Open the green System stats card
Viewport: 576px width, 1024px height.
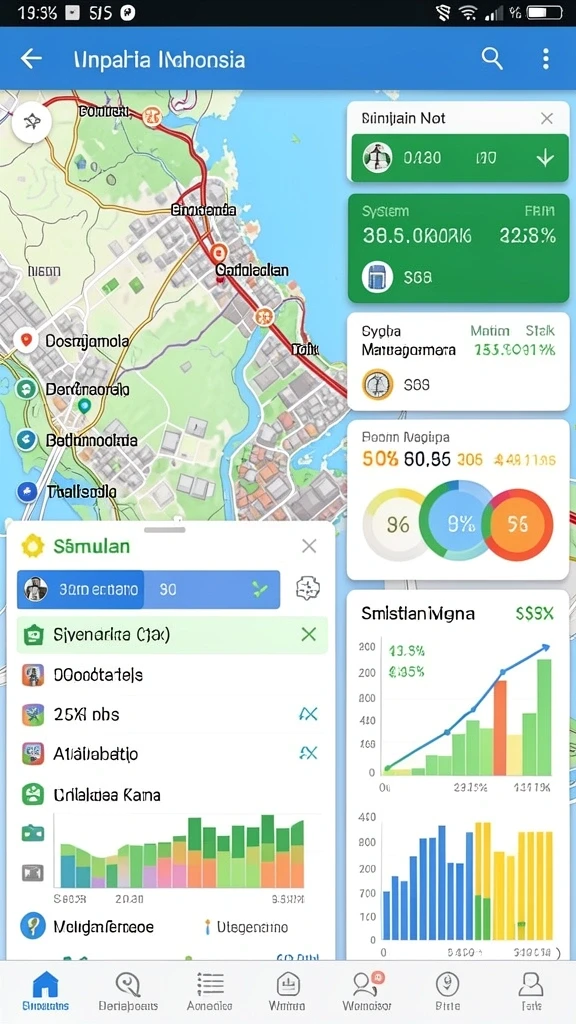click(x=458, y=248)
